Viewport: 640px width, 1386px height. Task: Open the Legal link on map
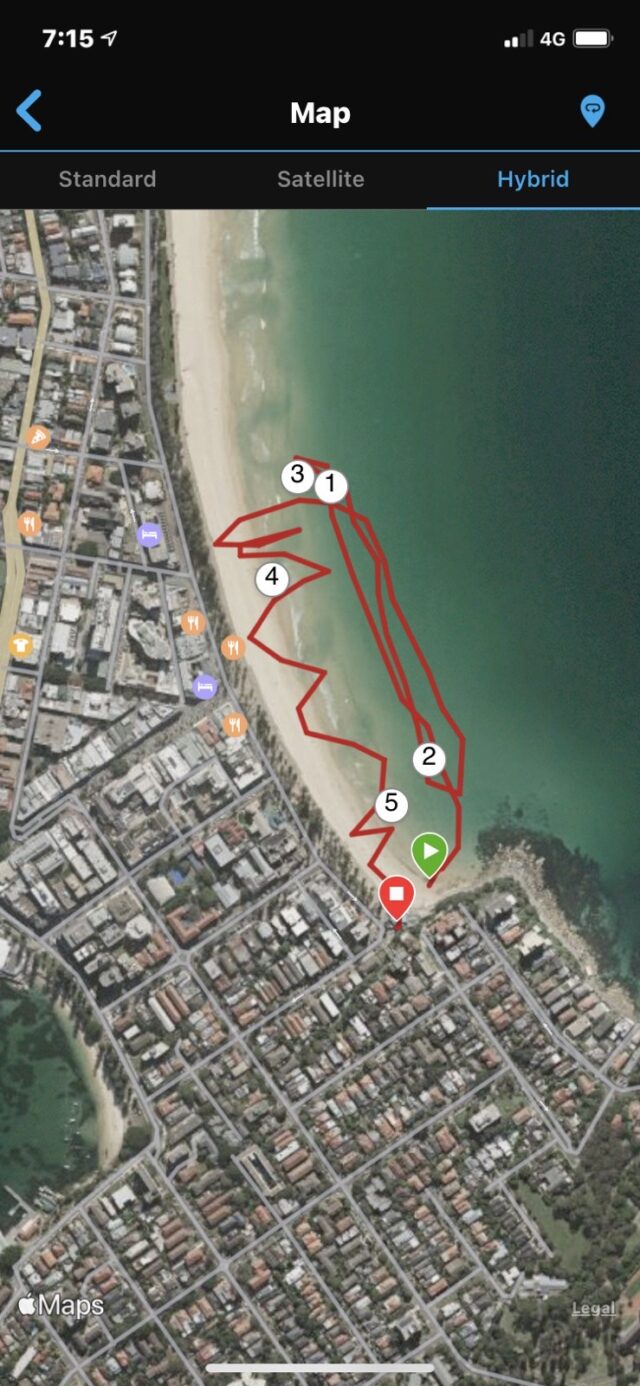tap(593, 1308)
